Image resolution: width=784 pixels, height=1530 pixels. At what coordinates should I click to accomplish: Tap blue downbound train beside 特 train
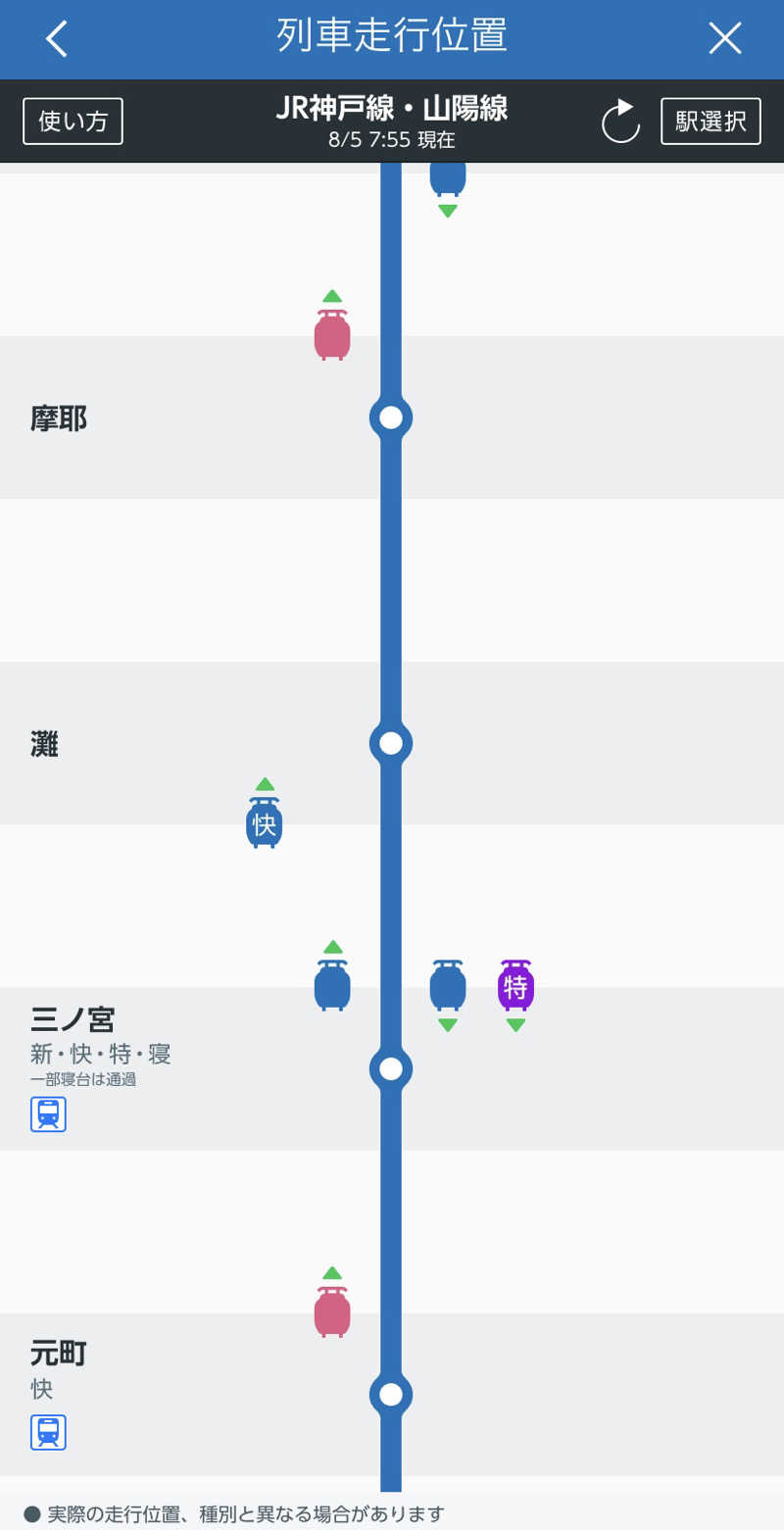tap(448, 986)
